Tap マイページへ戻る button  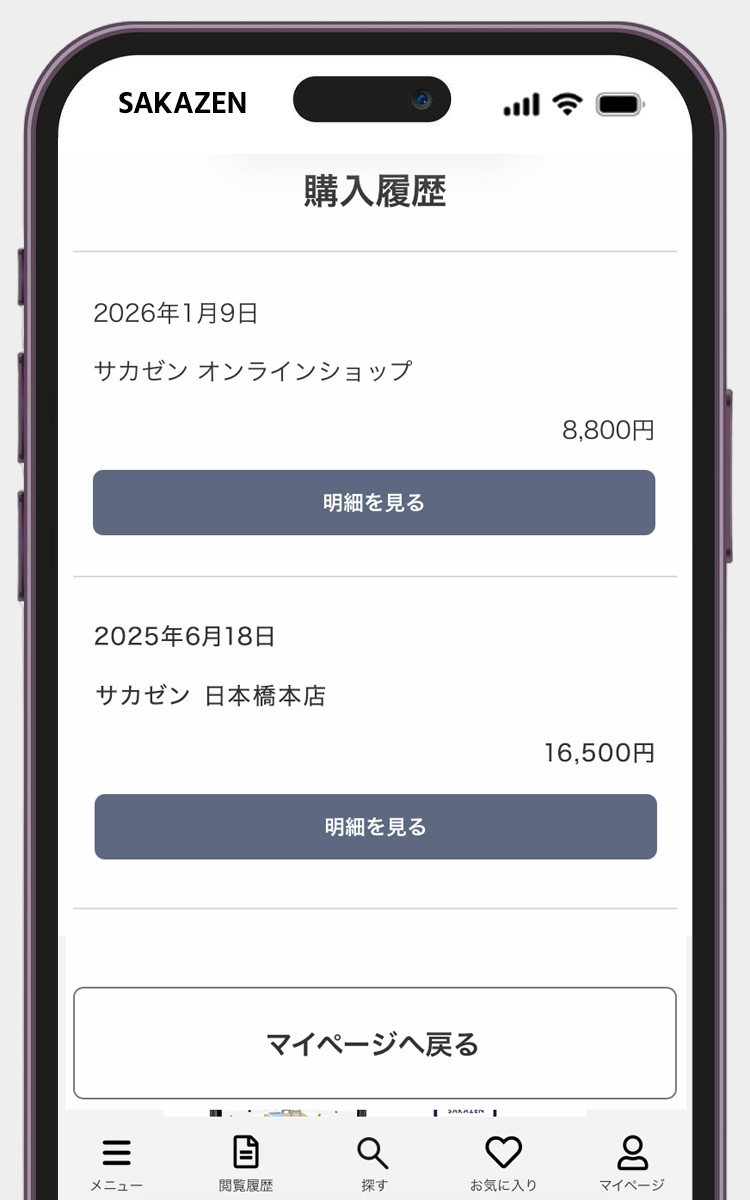pos(374,1044)
